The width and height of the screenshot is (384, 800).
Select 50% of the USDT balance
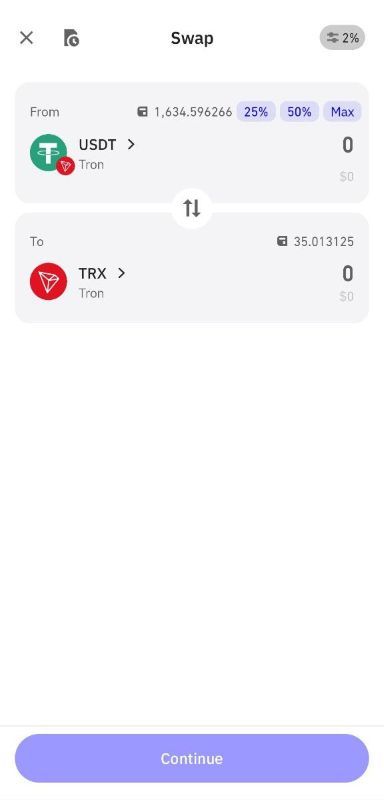[x=299, y=112]
